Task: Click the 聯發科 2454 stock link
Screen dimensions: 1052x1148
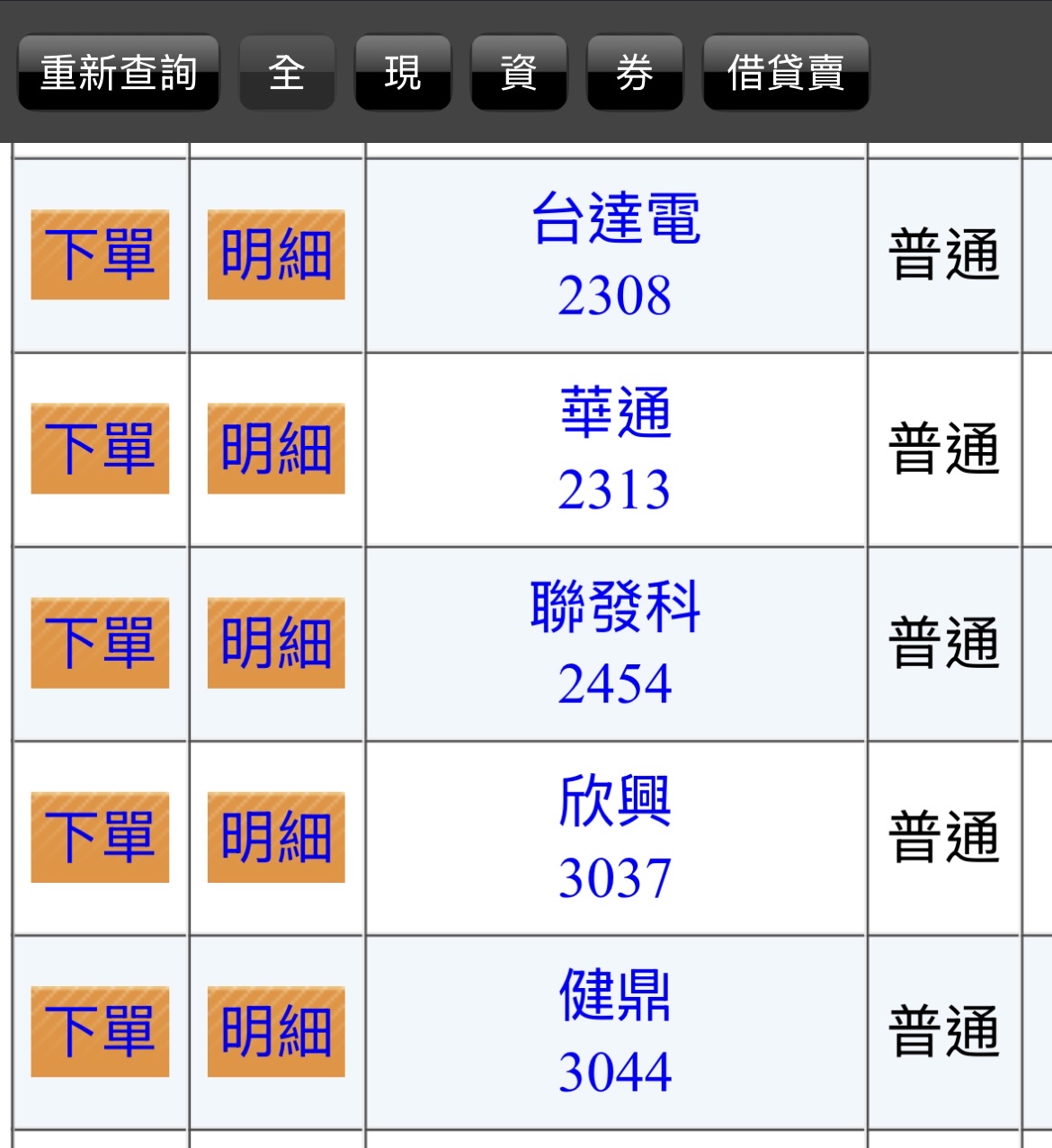Action: 614,643
